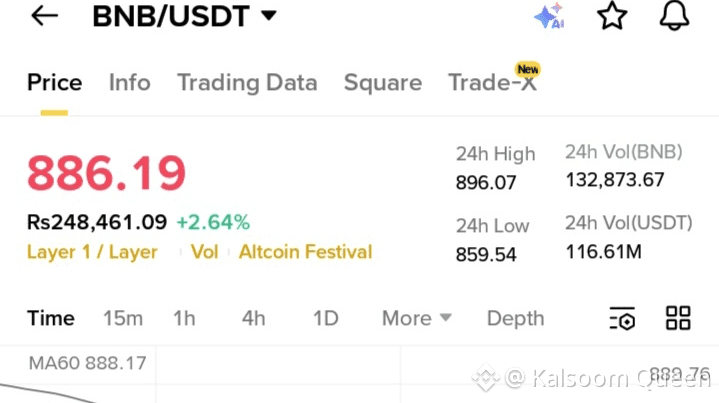
Task: Open the chart layout grid icon
Action: coord(678,318)
